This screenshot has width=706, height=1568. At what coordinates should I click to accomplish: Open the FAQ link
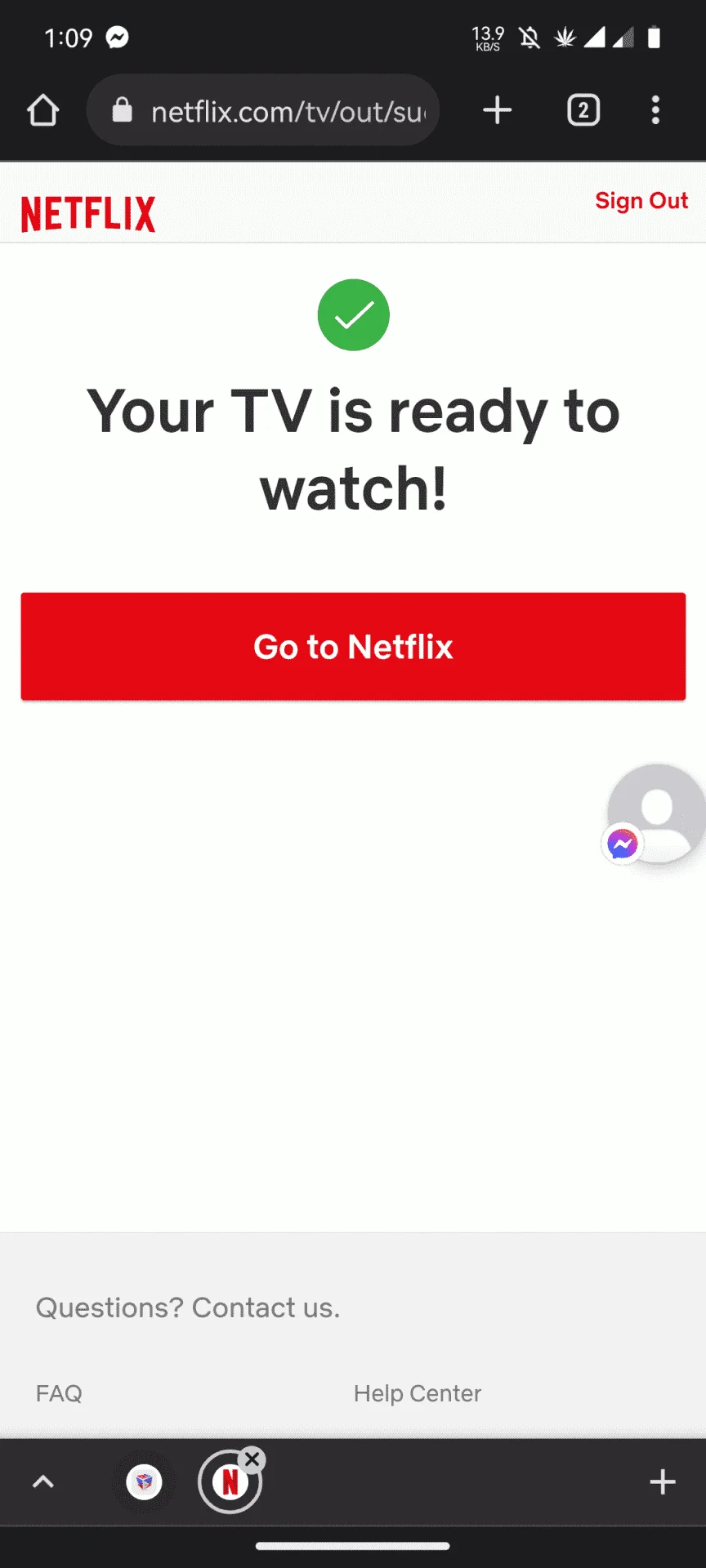(59, 1393)
